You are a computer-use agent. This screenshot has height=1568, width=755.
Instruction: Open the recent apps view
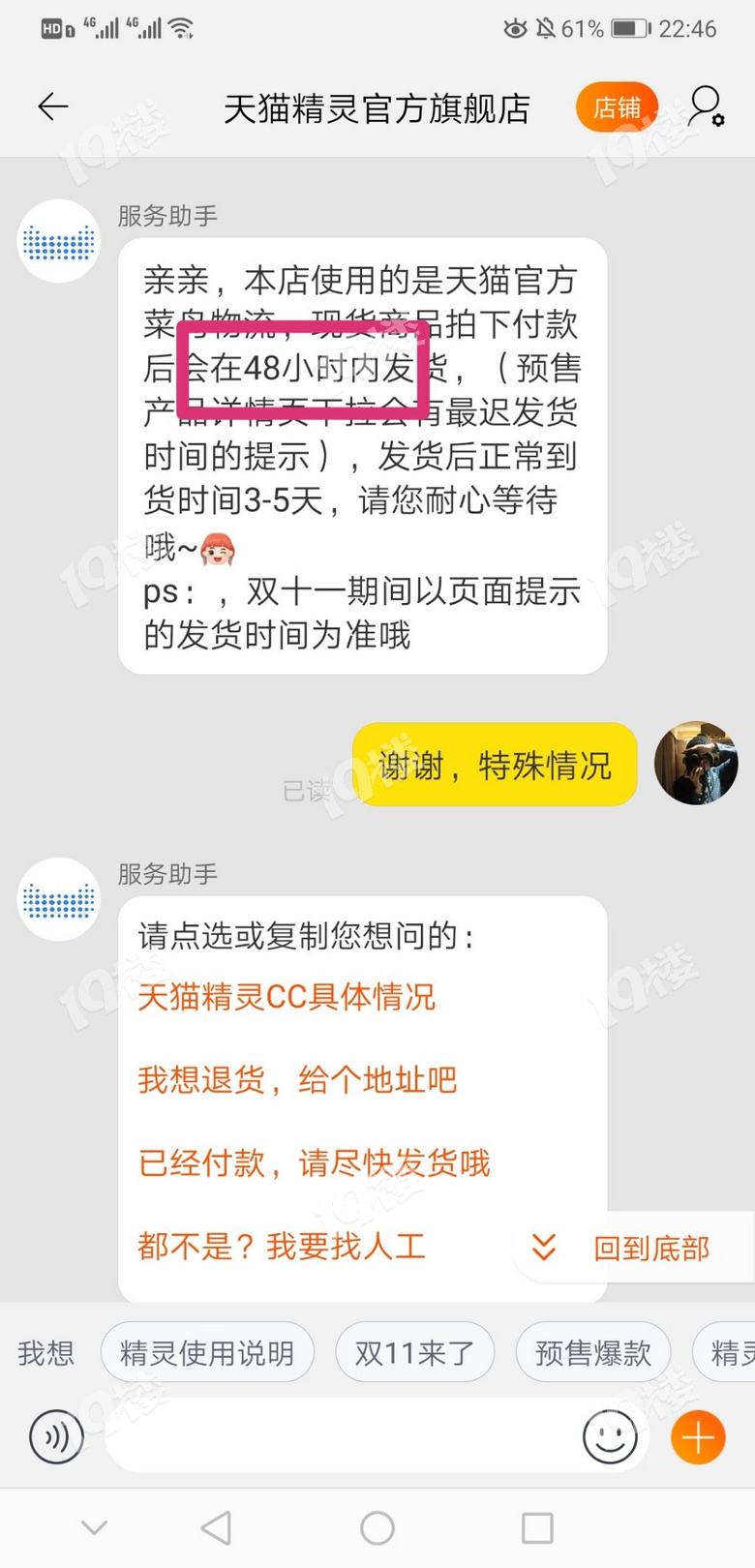(537, 1529)
